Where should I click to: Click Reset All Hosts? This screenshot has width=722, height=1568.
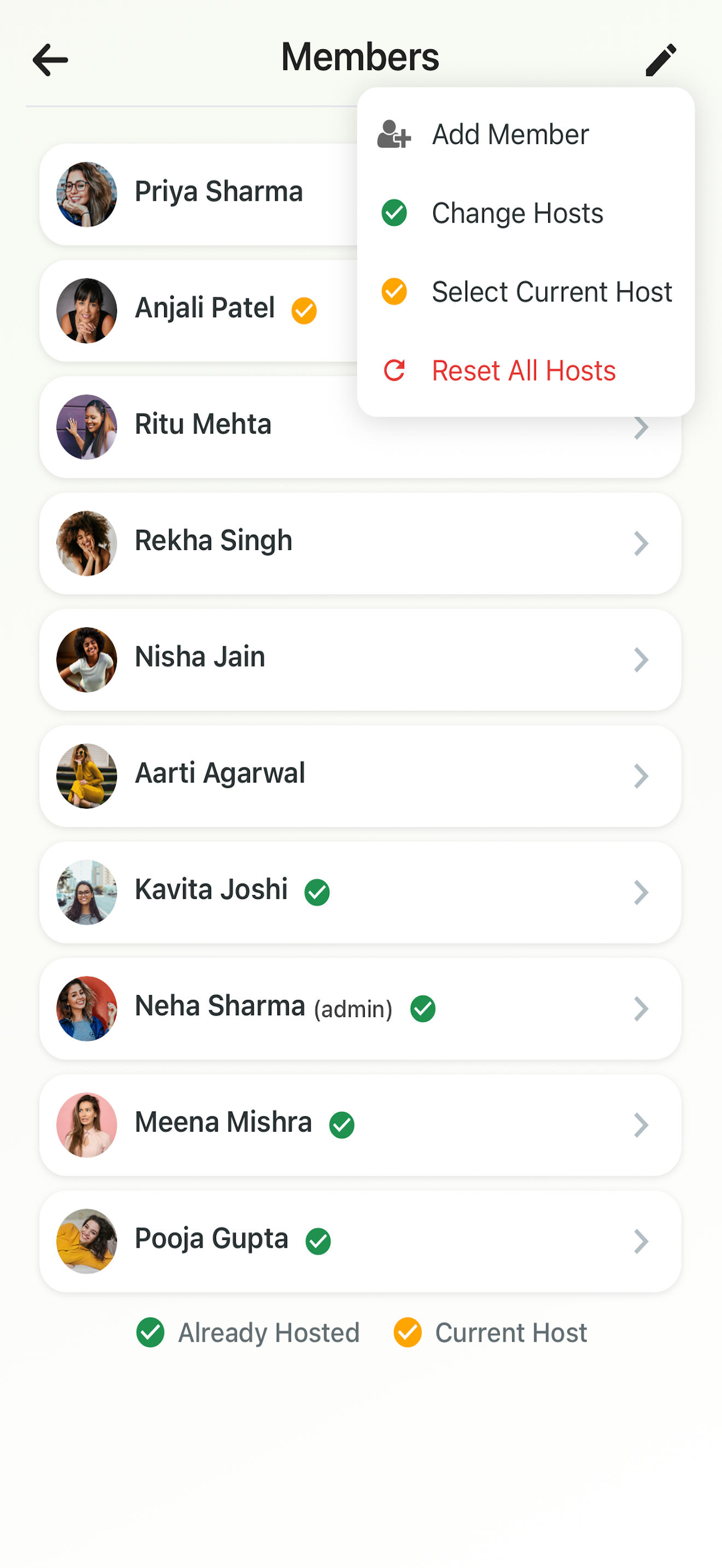(x=523, y=371)
